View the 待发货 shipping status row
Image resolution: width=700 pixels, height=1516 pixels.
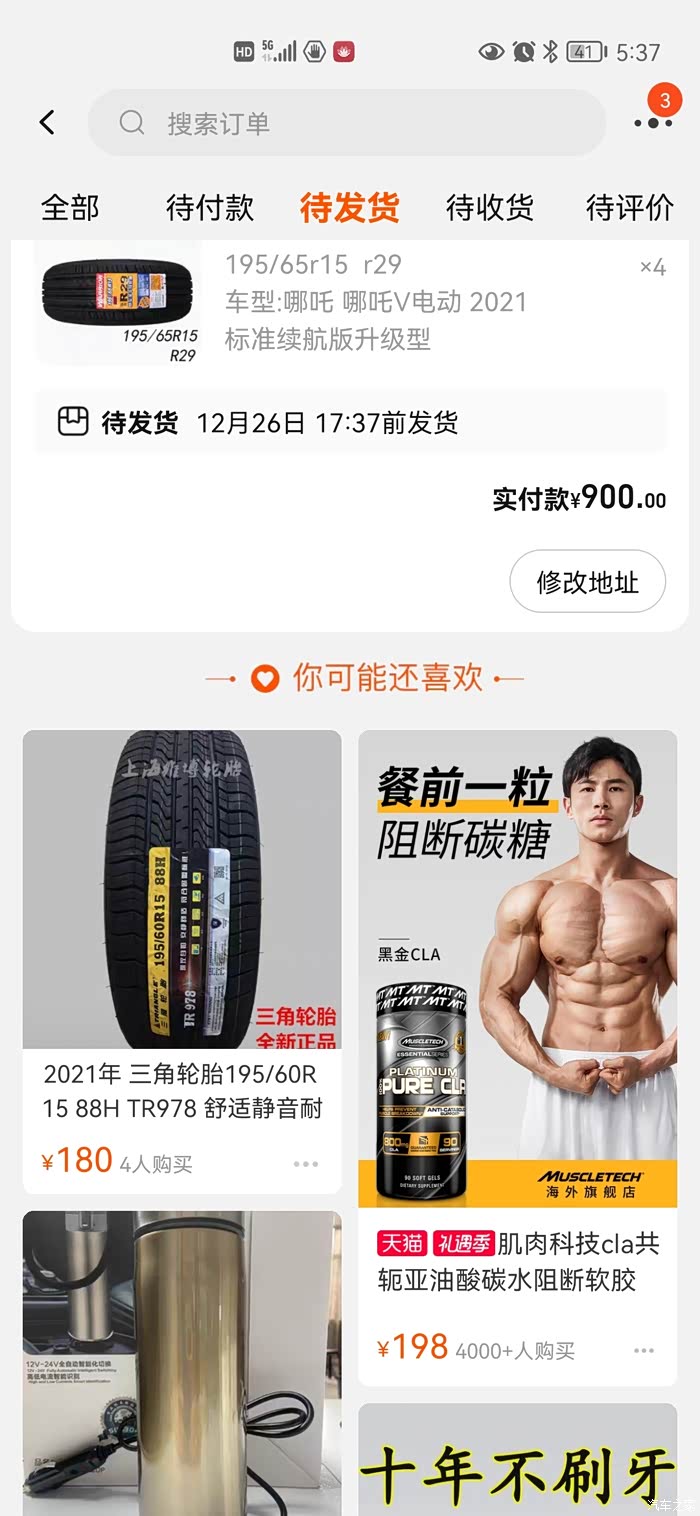point(350,423)
